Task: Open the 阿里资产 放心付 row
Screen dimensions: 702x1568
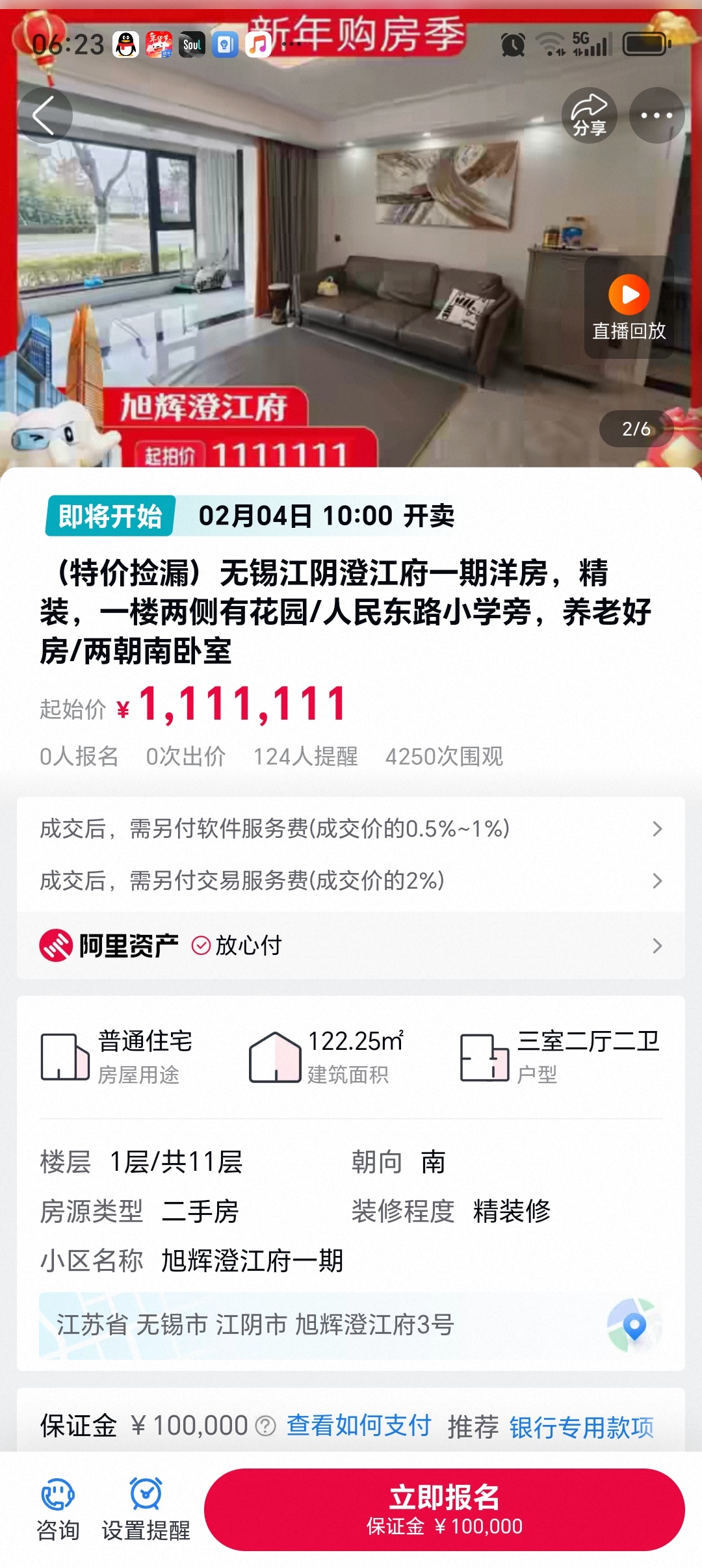Action: pyautogui.click(x=351, y=945)
